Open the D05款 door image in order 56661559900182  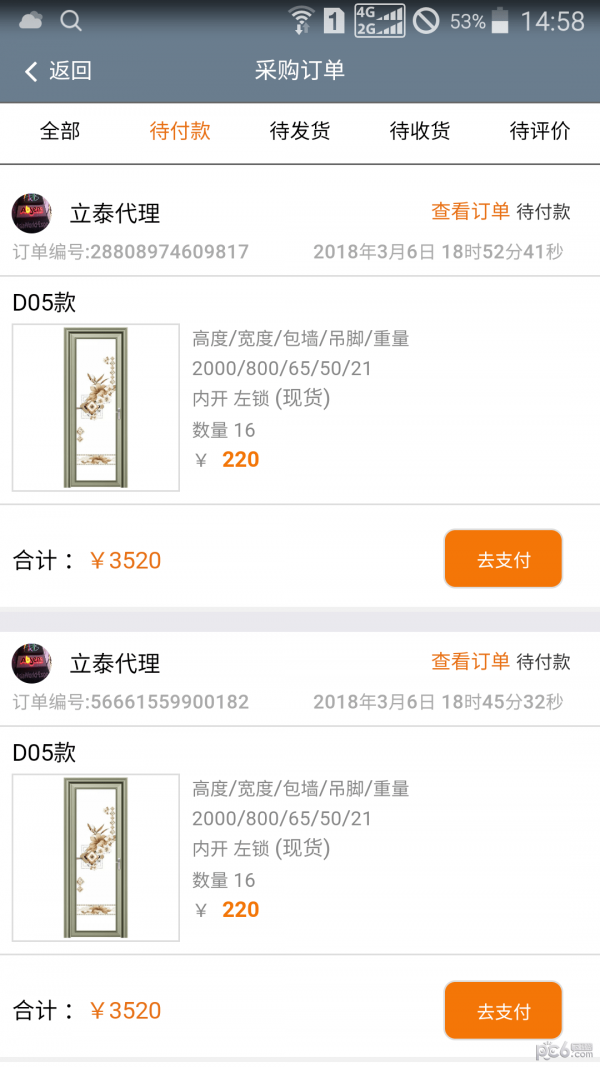[96, 858]
